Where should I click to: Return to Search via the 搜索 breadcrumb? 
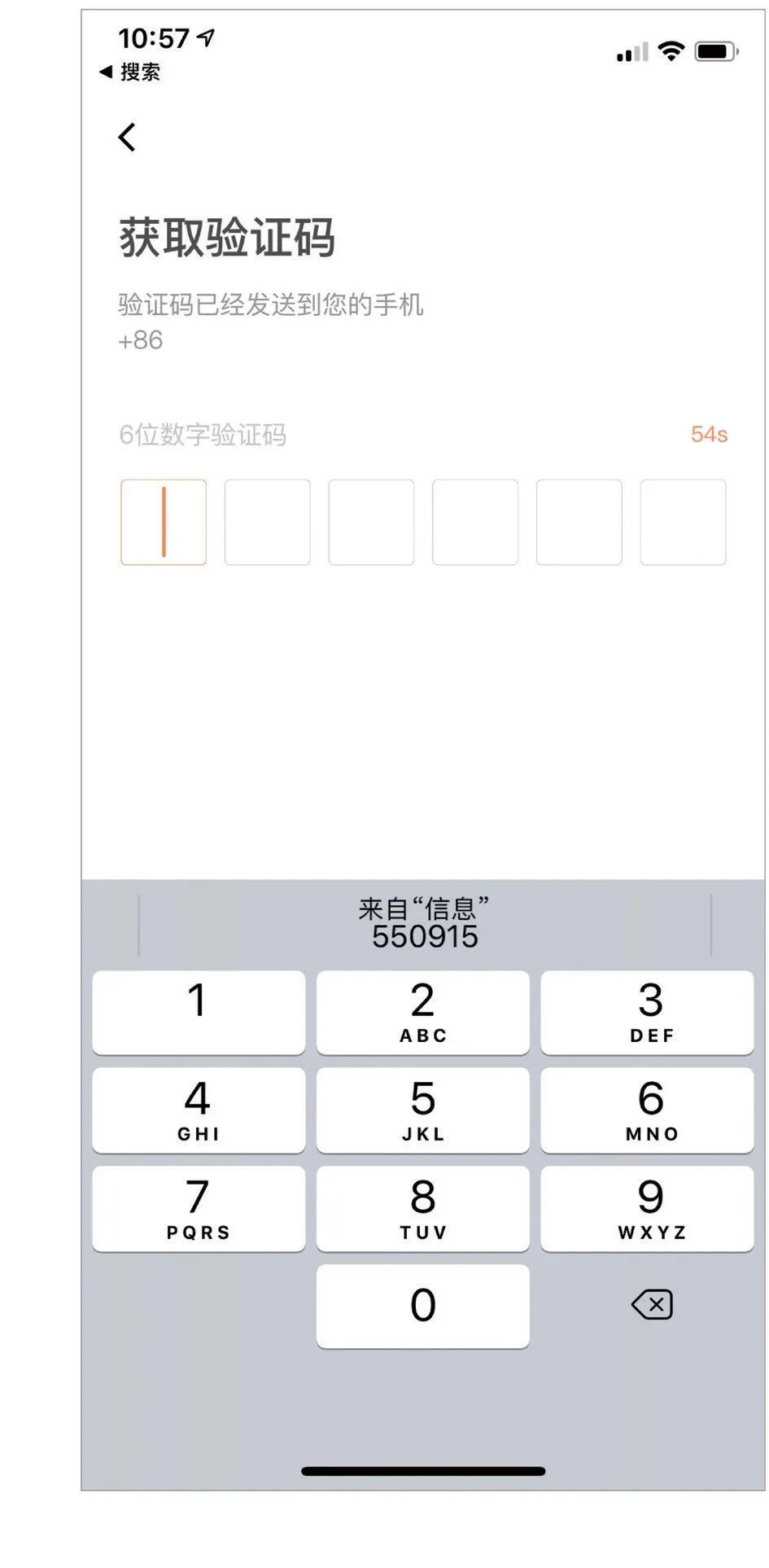point(130,72)
